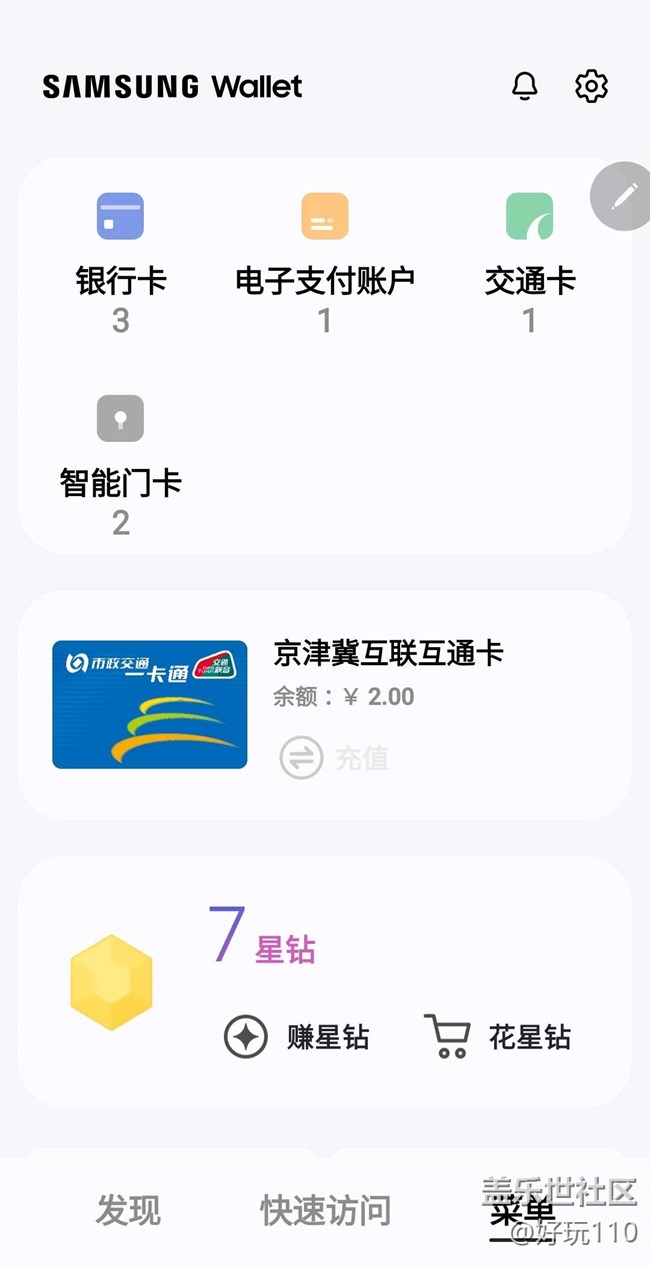Open the 京津冀互联互通卡 card

(150, 704)
